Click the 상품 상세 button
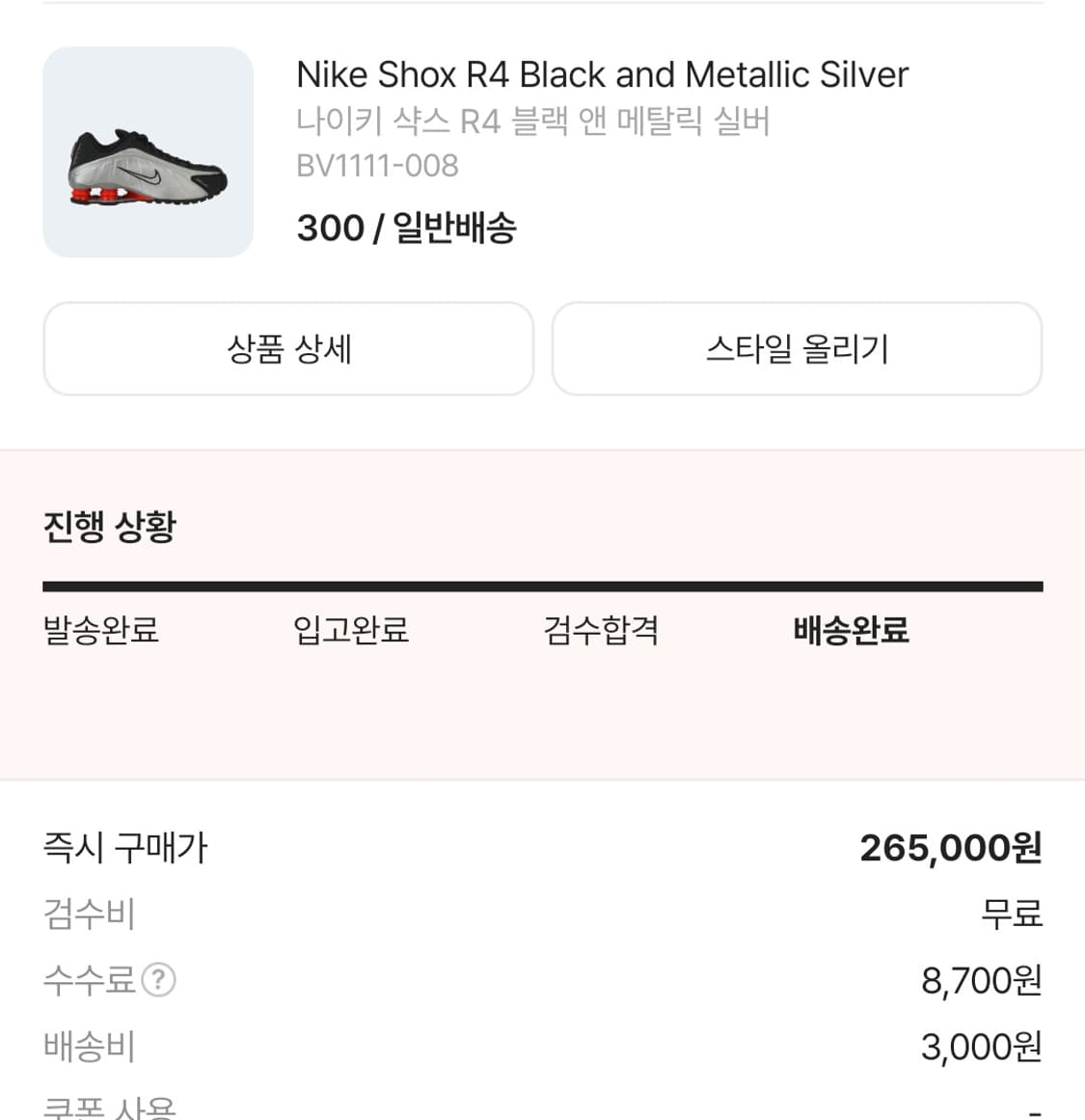Viewport: 1085px width, 1120px height. (286, 349)
